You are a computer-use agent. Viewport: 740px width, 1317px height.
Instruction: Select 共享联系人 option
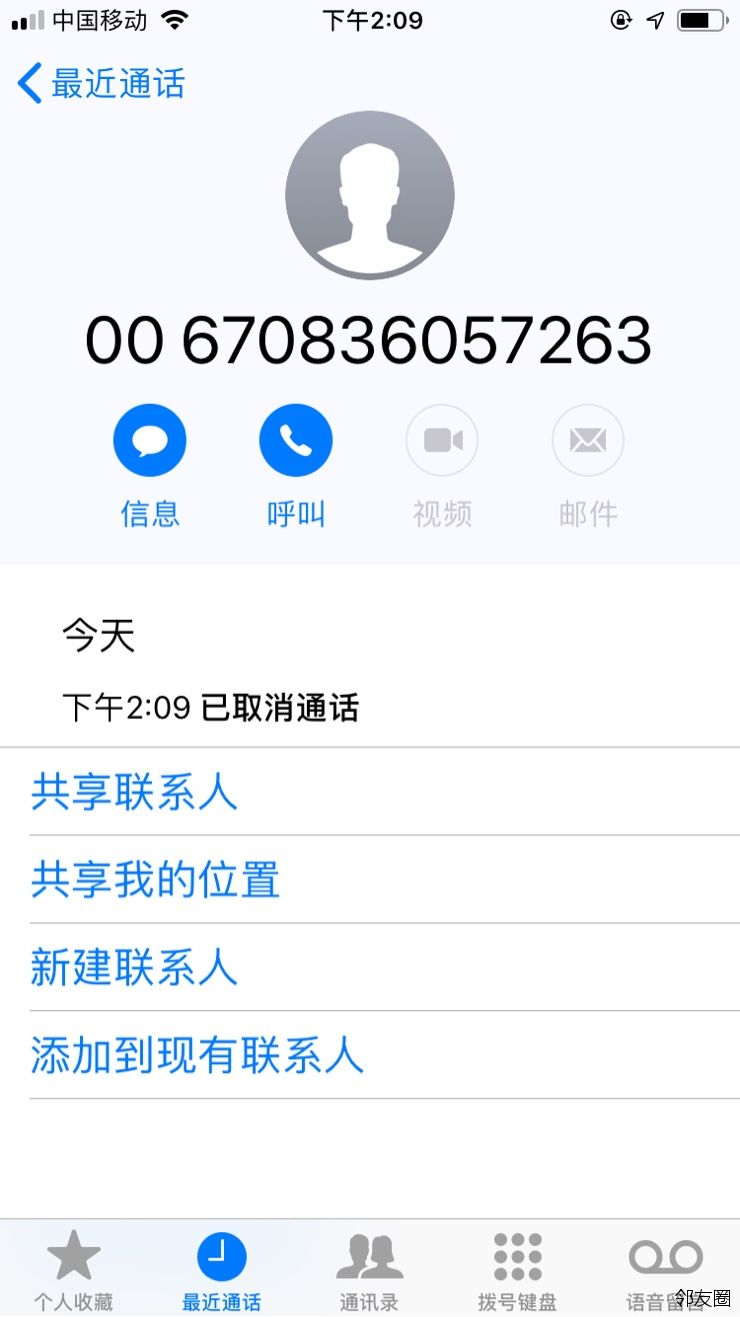134,792
